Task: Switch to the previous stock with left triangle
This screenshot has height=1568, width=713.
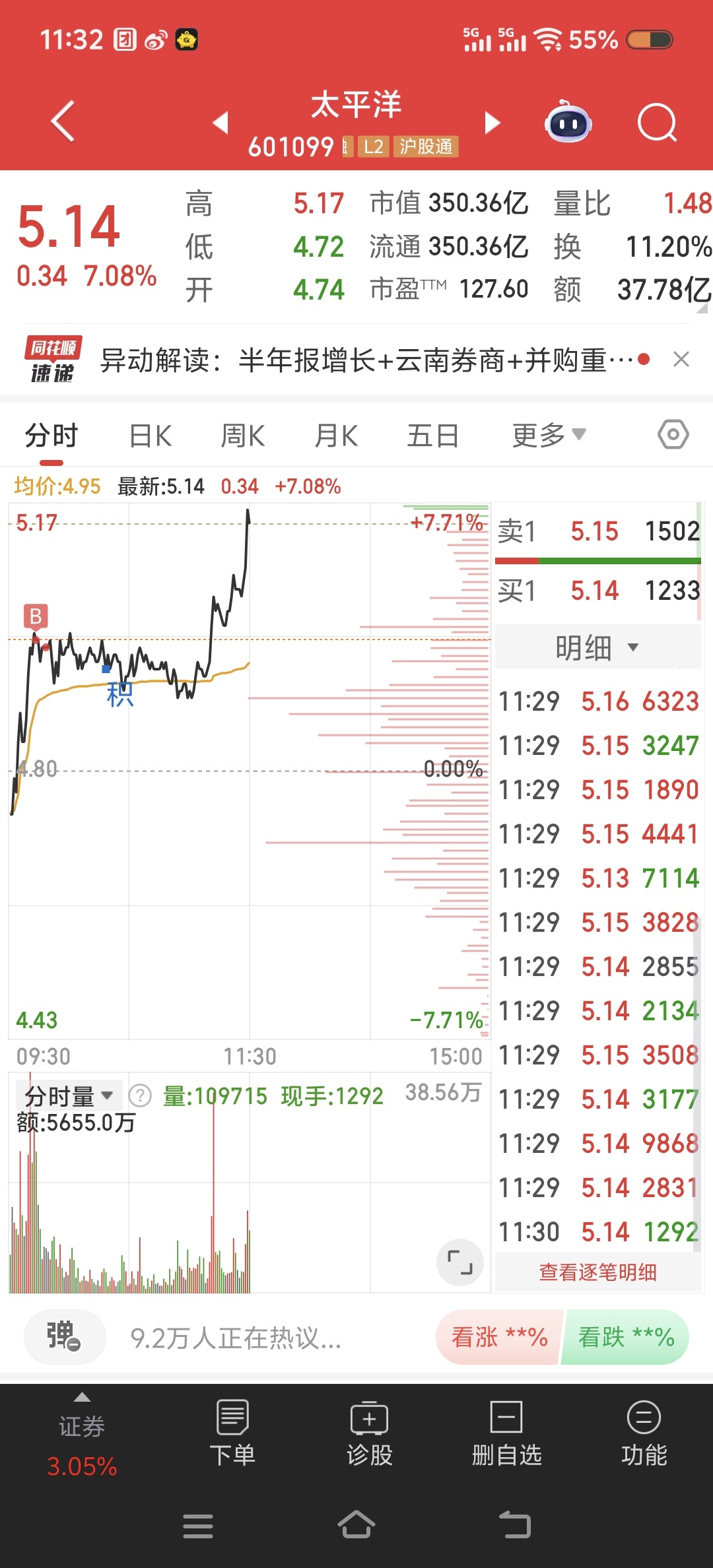Action: [x=221, y=123]
